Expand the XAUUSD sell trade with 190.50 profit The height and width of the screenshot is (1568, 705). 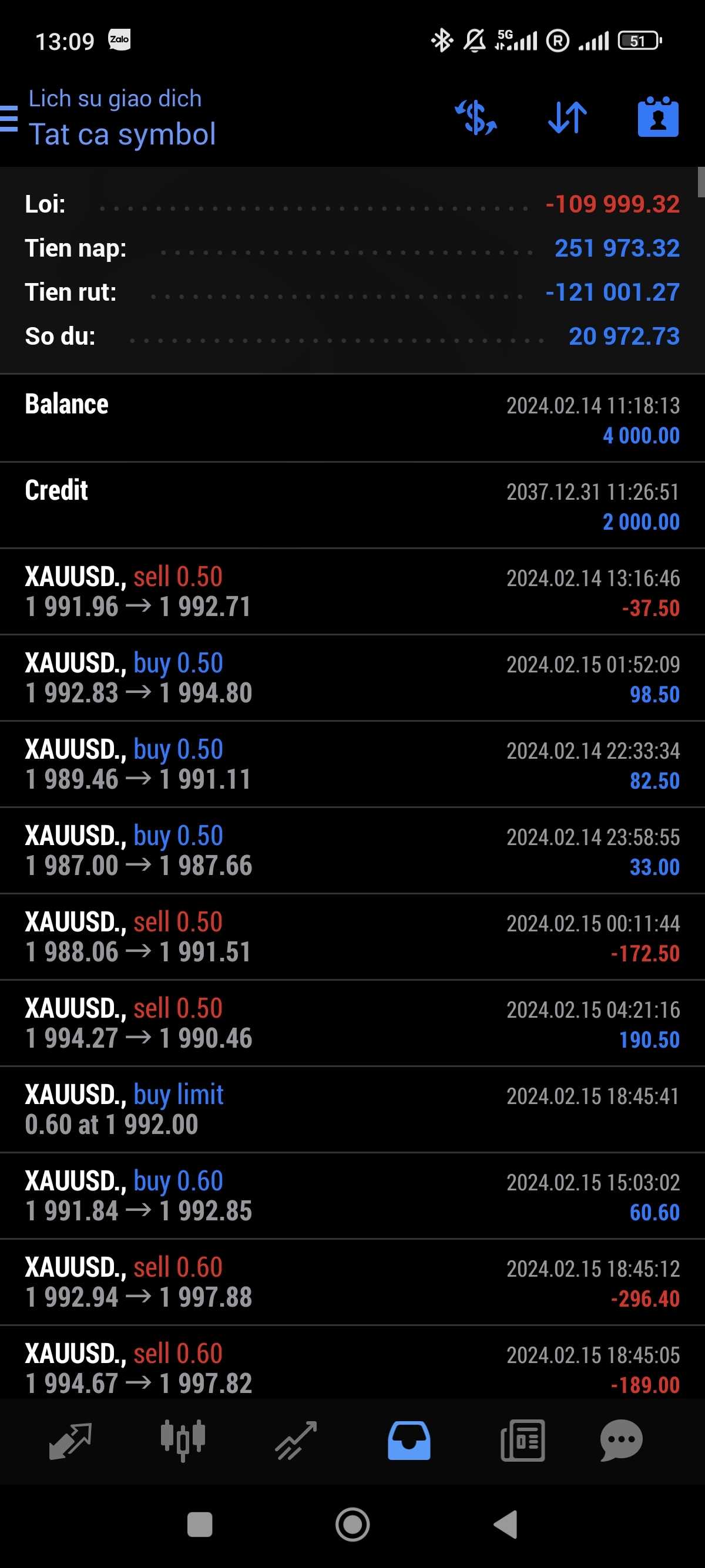(352, 1023)
